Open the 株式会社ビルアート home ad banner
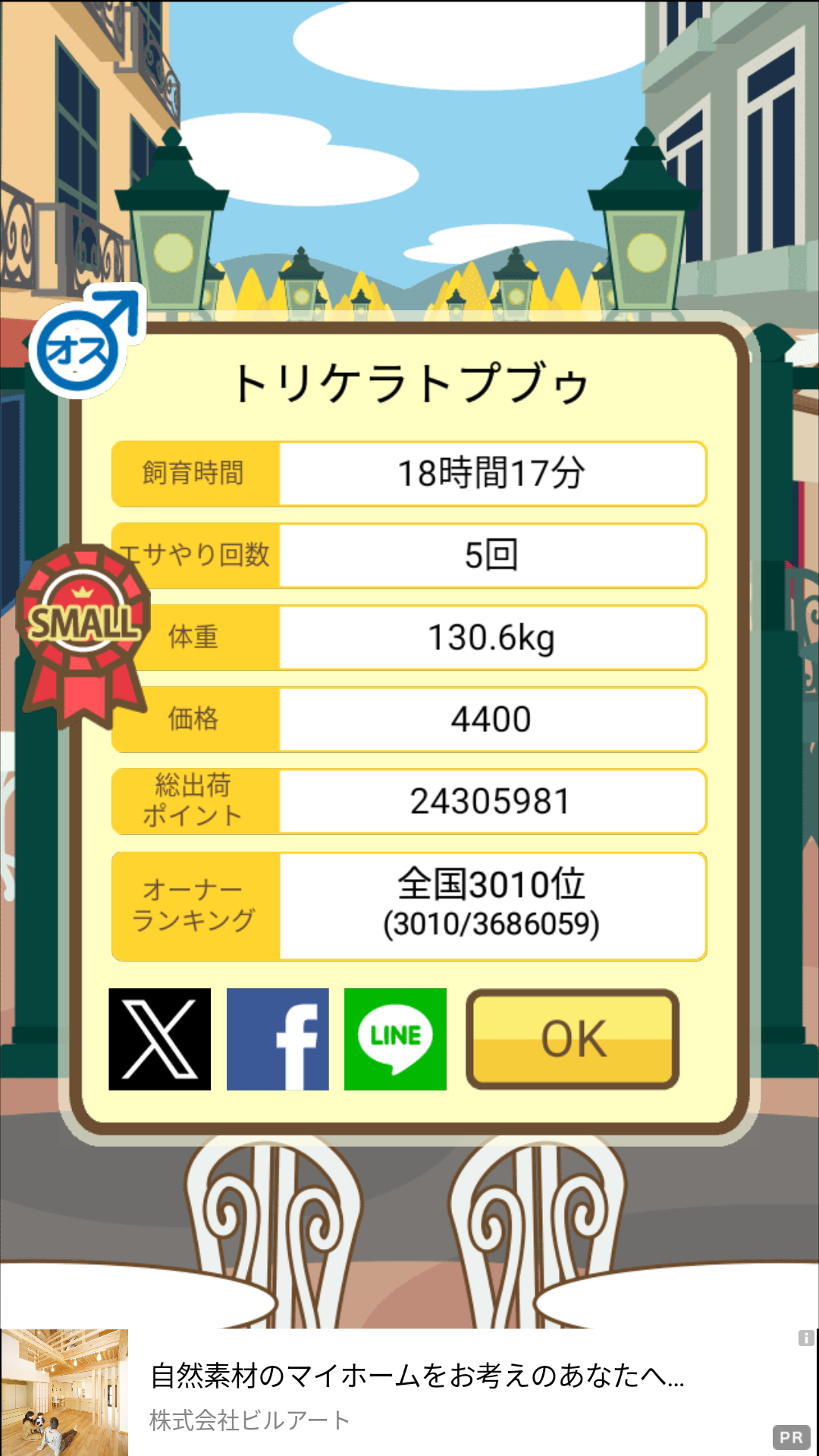The height and width of the screenshot is (1456, 819). [x=409, y=1392]
